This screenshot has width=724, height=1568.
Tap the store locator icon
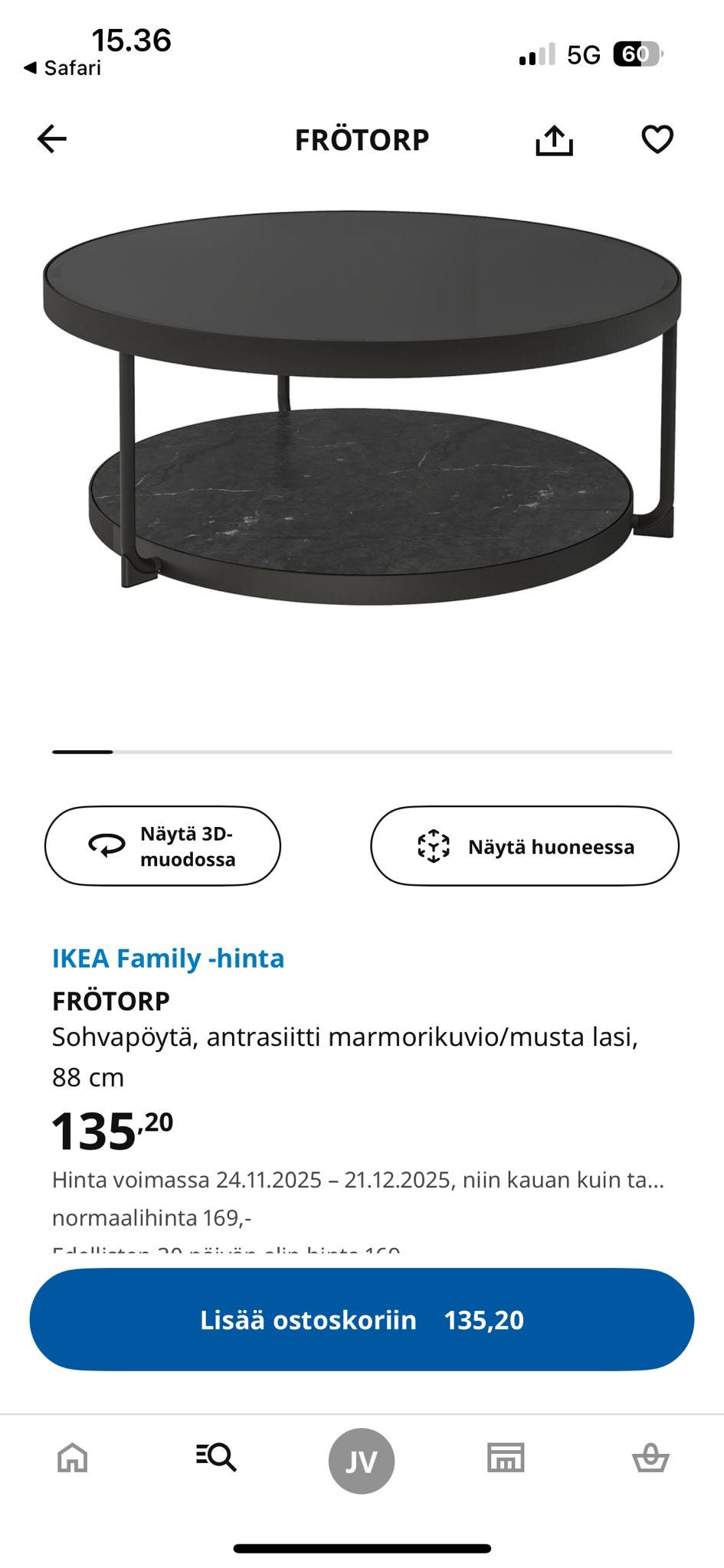[506, 1459]
